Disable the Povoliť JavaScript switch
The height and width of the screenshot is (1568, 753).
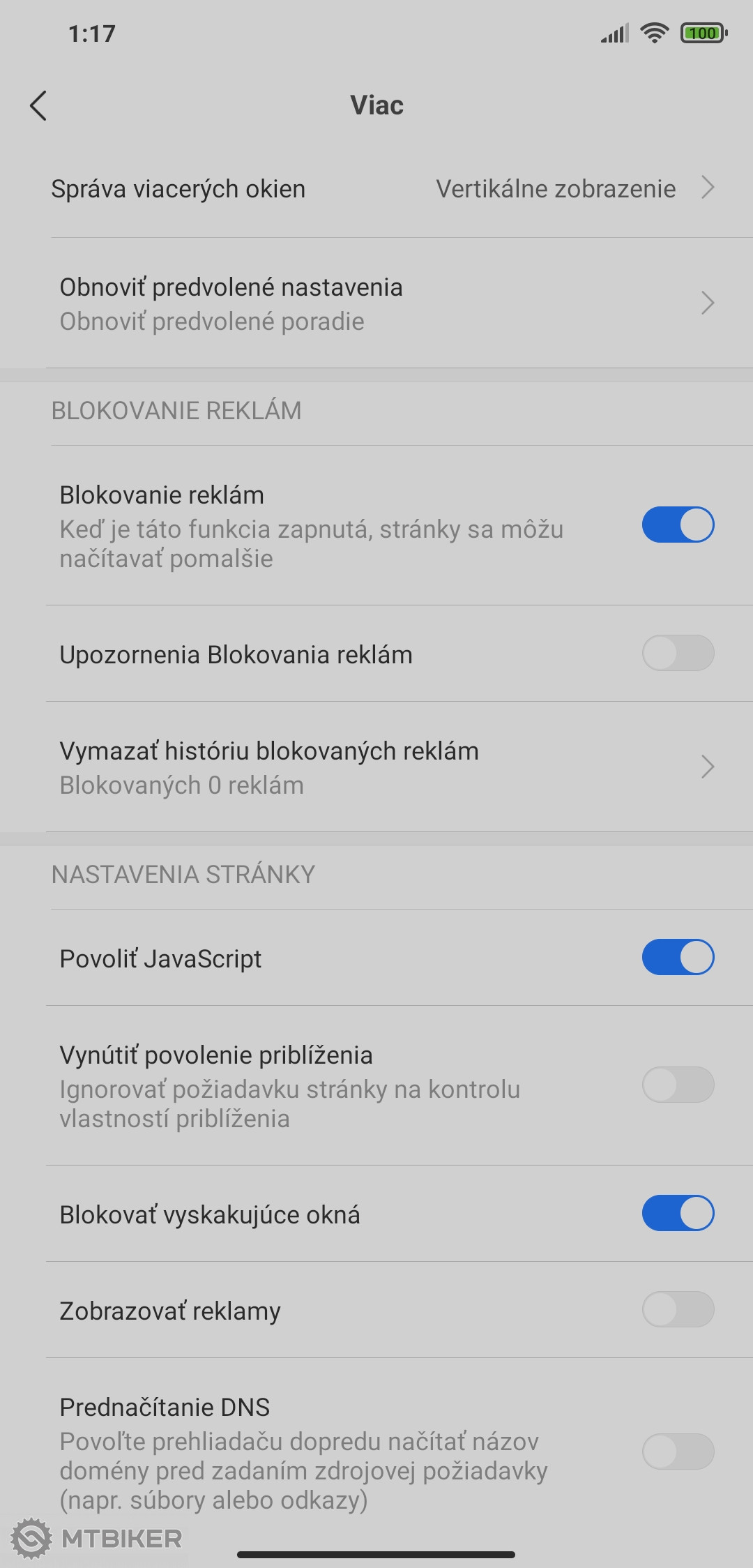pyautogui.click(x=678, y=957)
